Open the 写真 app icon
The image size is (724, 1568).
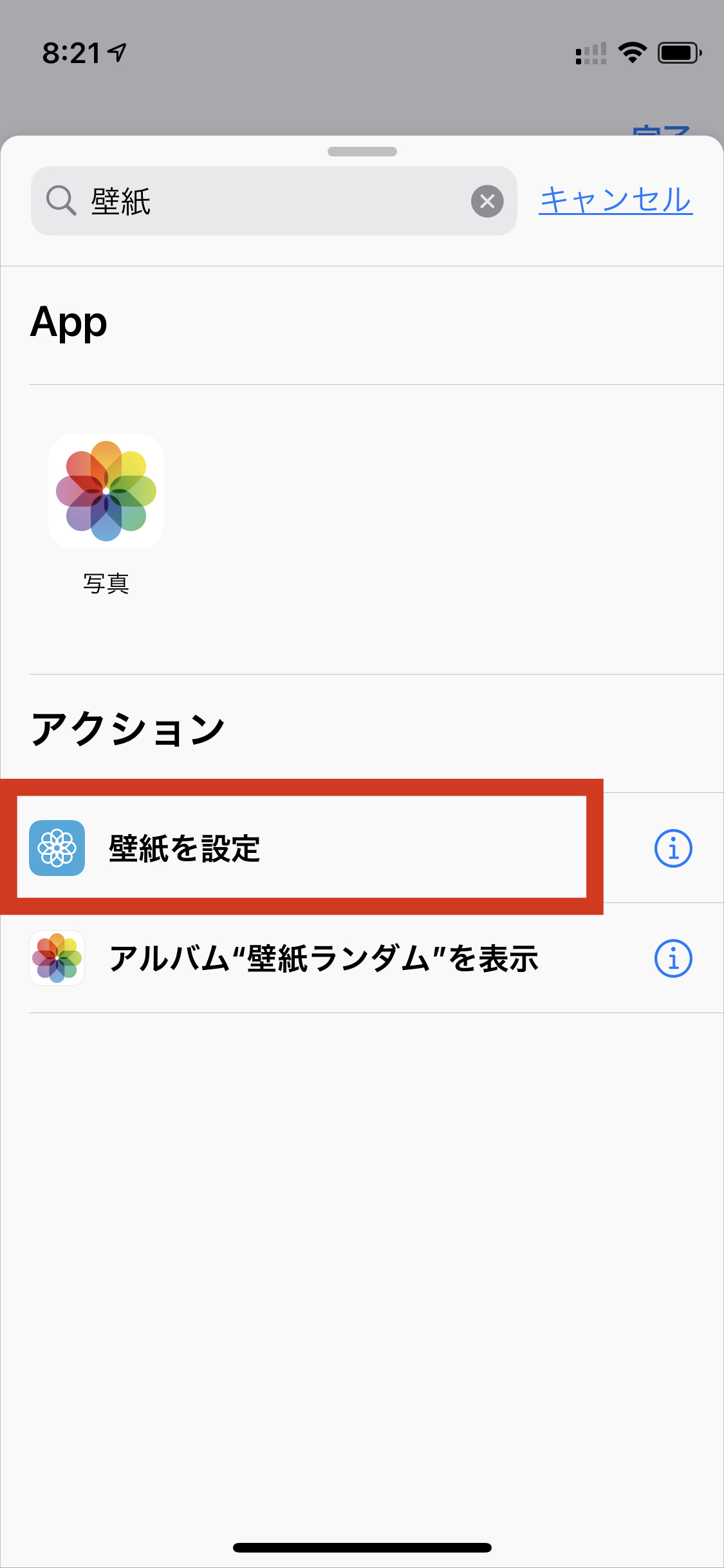coord(106,491)
